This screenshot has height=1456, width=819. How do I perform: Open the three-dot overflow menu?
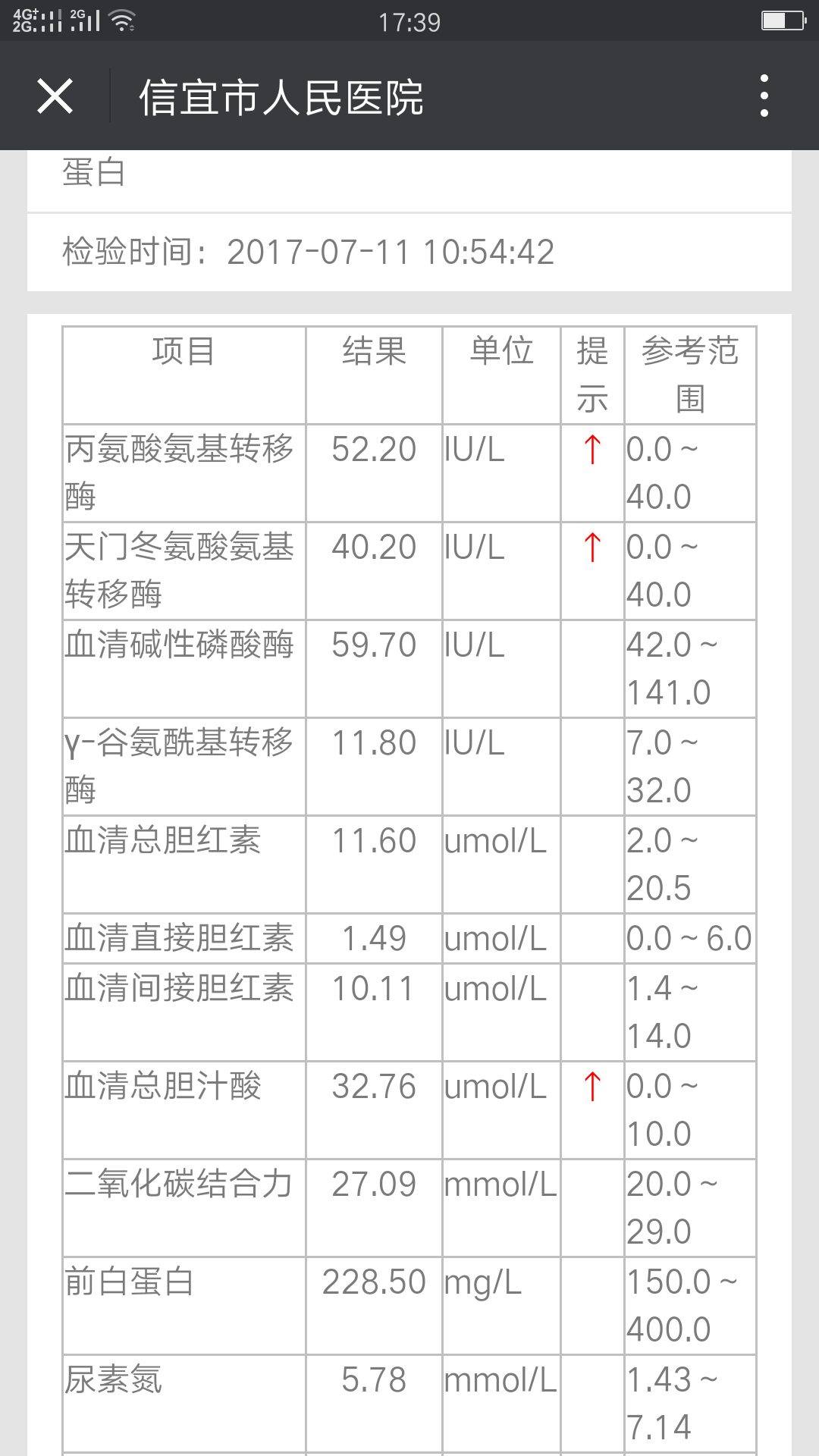(764, 96)
